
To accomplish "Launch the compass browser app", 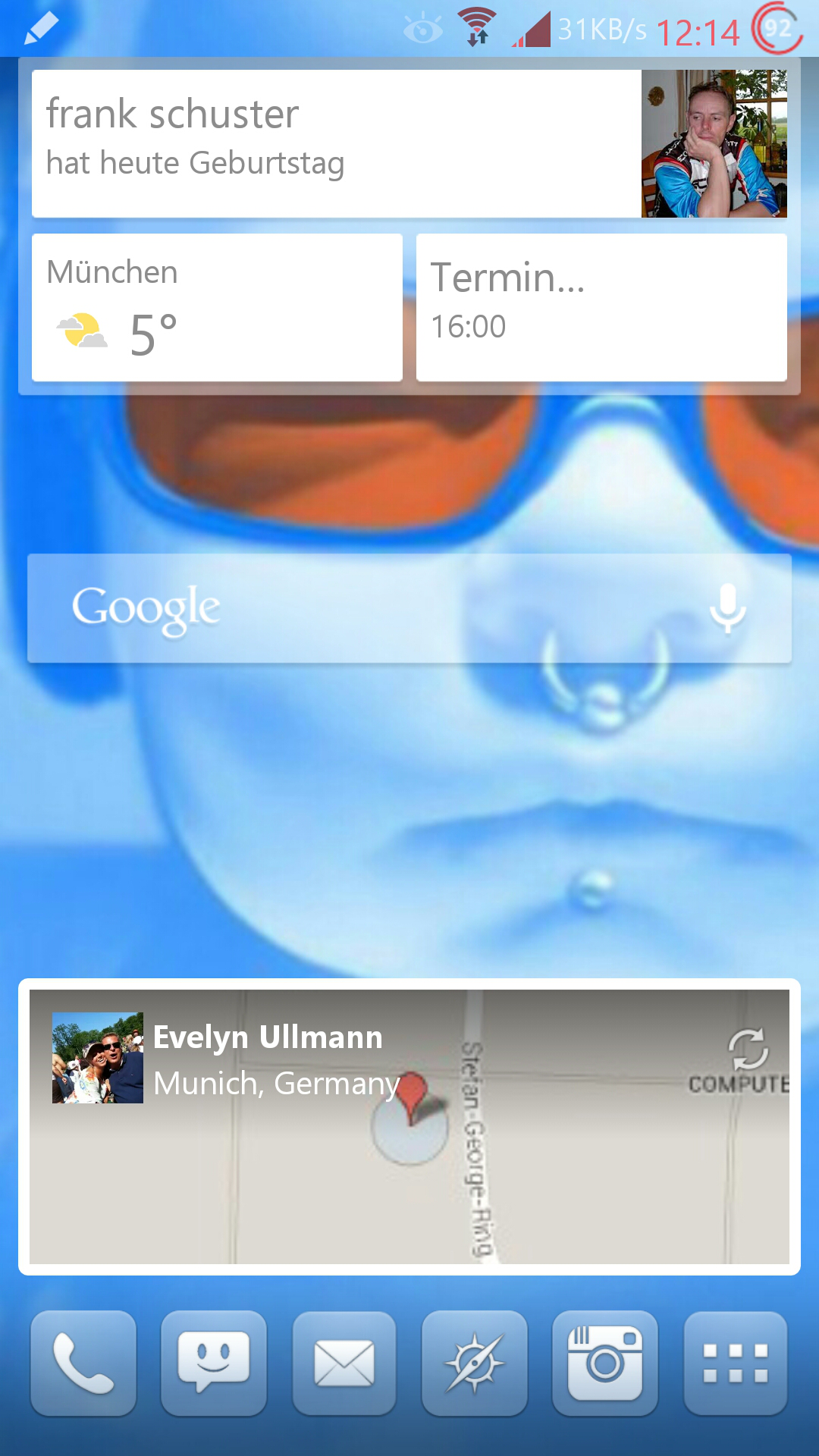I will tap(475, 1363).
